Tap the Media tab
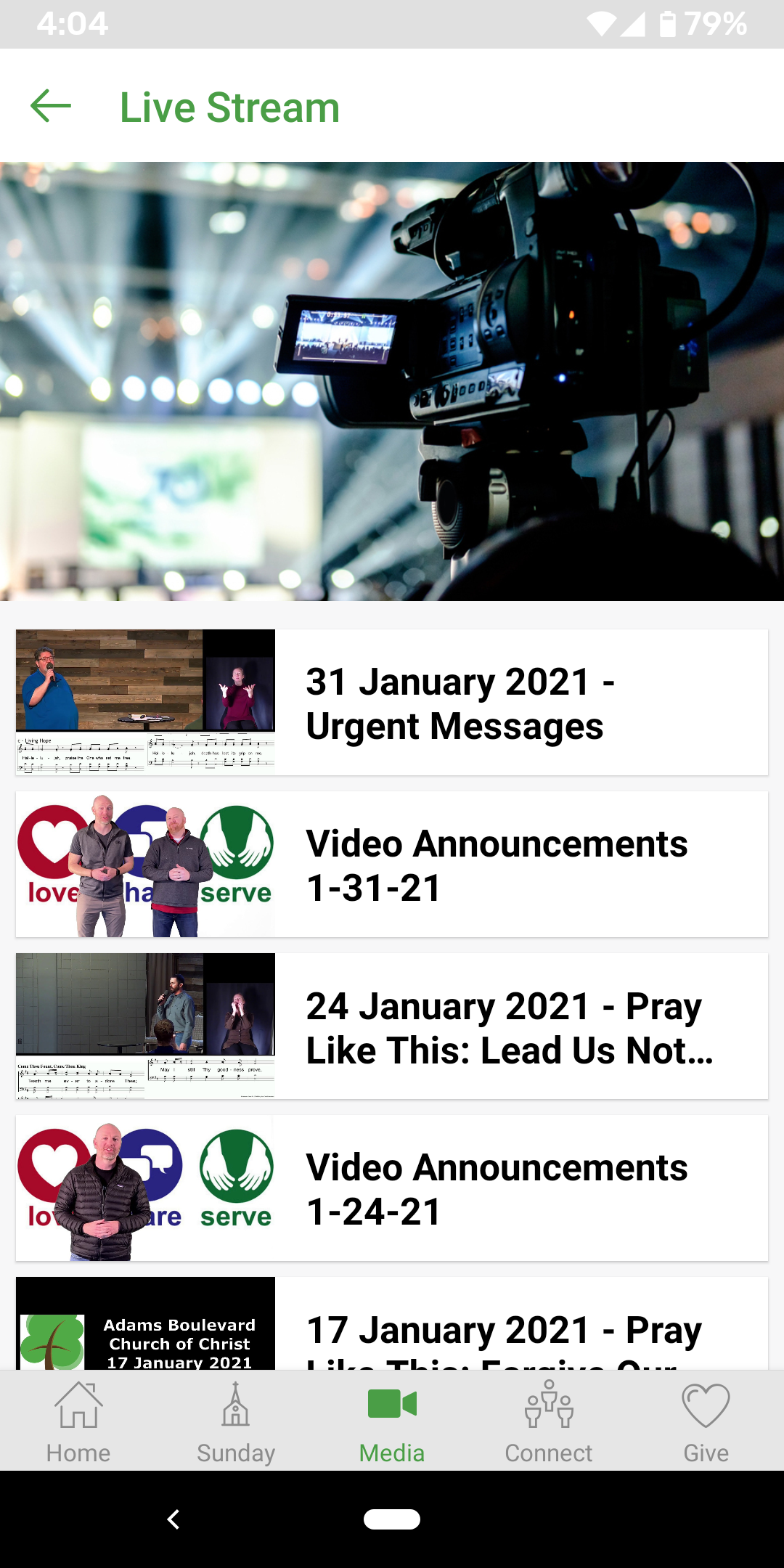 point(392,1421)
